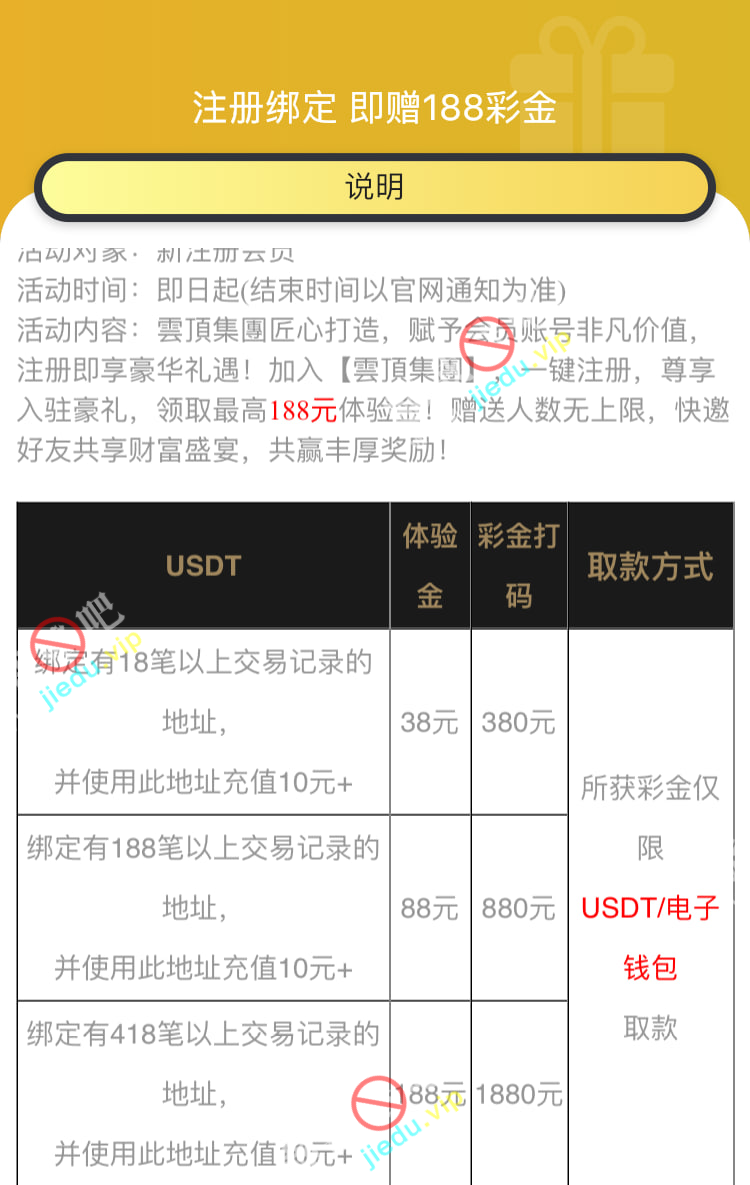Tap the 说明 pill button

(375, 187)
